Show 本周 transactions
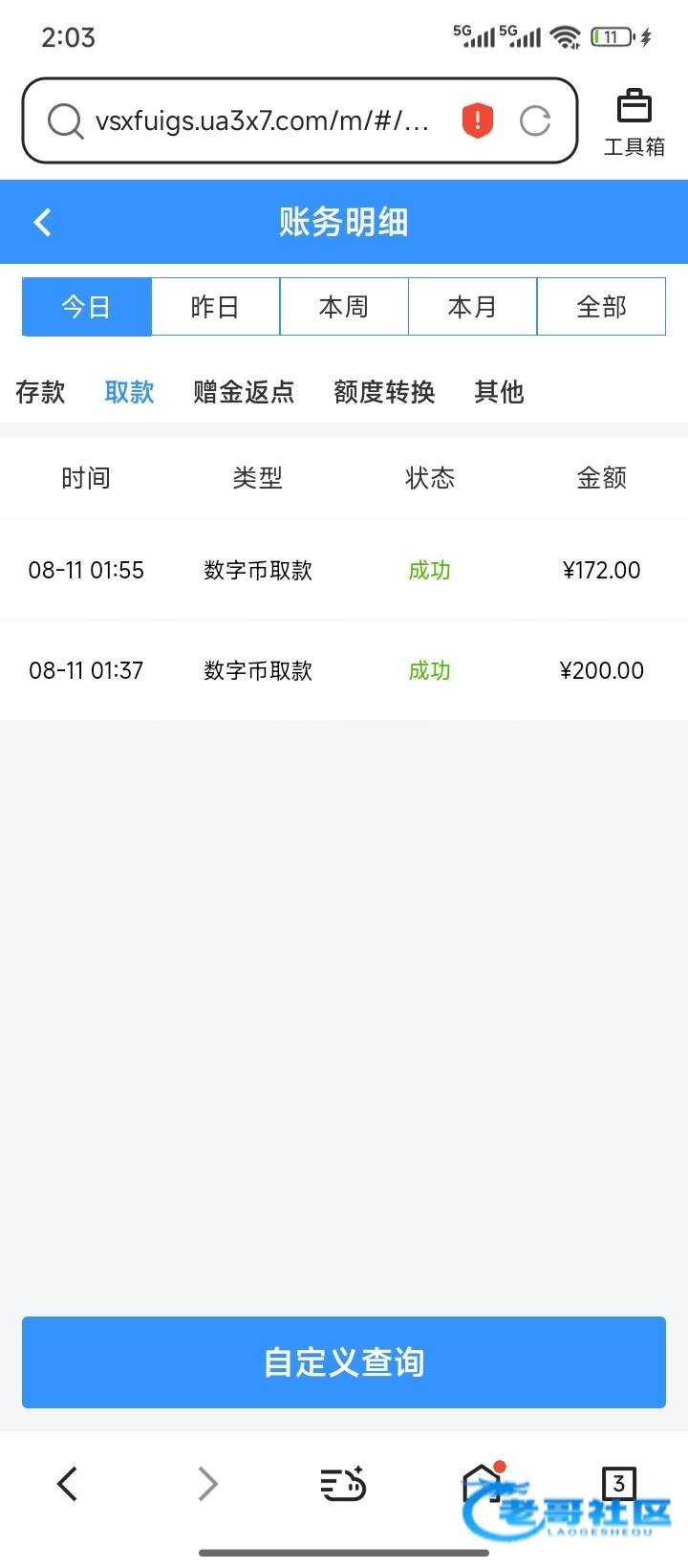688x1568 pixels. [x=344, y=307]
